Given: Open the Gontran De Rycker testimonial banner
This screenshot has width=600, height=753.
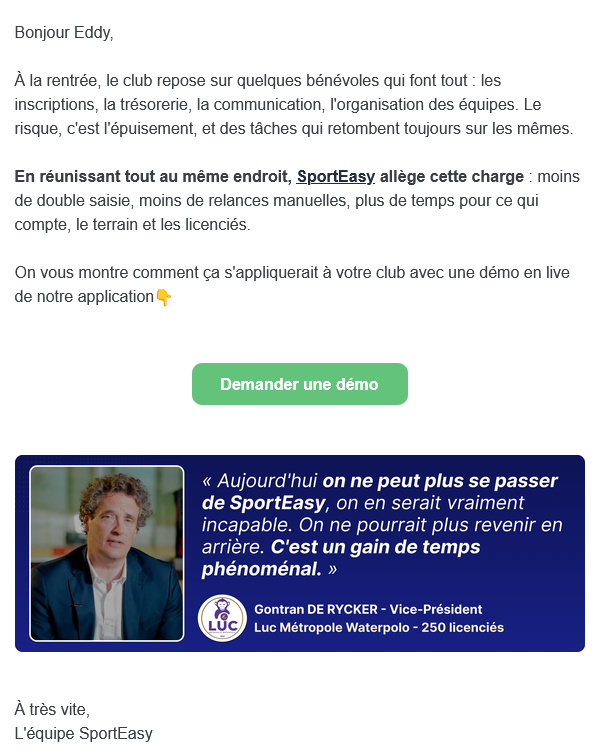Looking at the screenshot, I should click(x=300, y=553).
